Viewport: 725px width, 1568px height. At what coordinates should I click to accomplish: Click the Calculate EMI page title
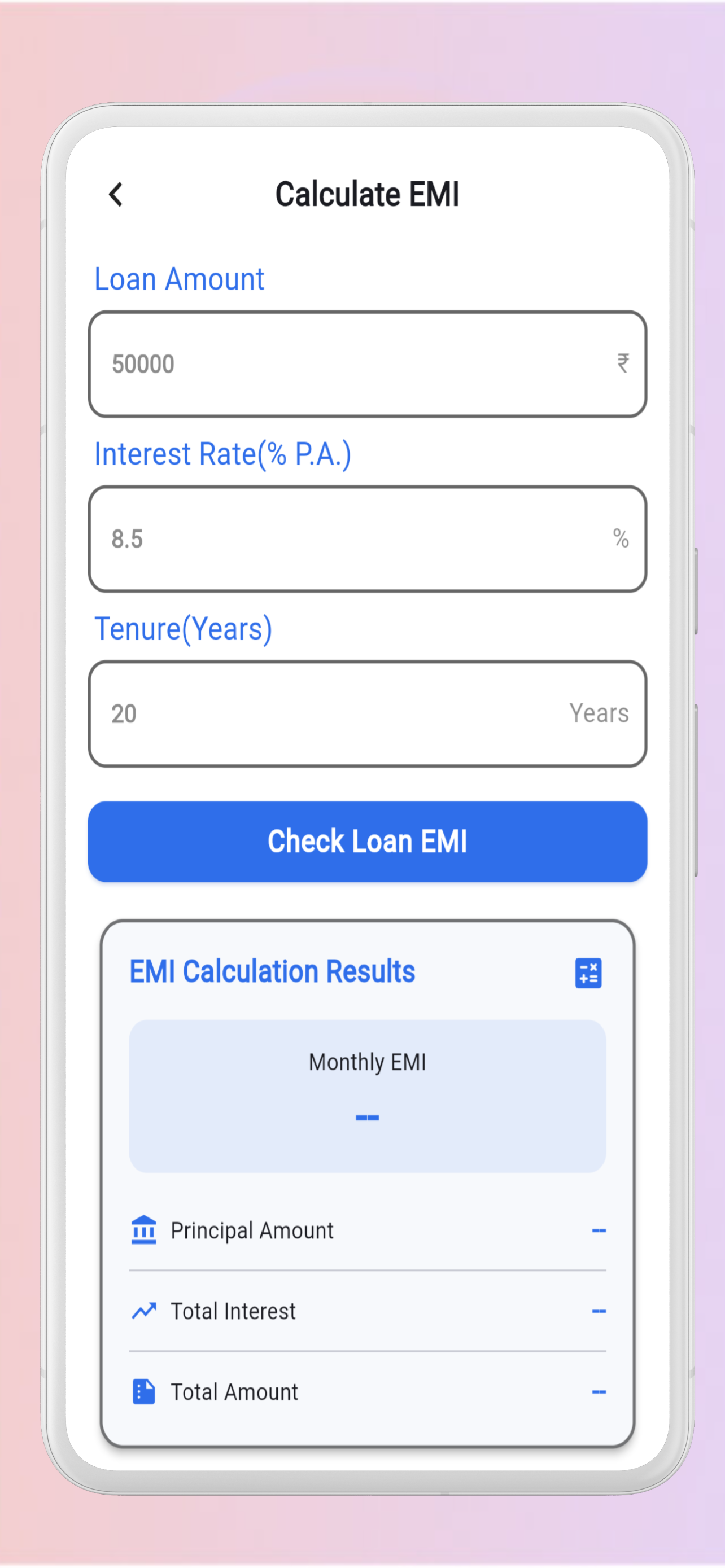366,194
